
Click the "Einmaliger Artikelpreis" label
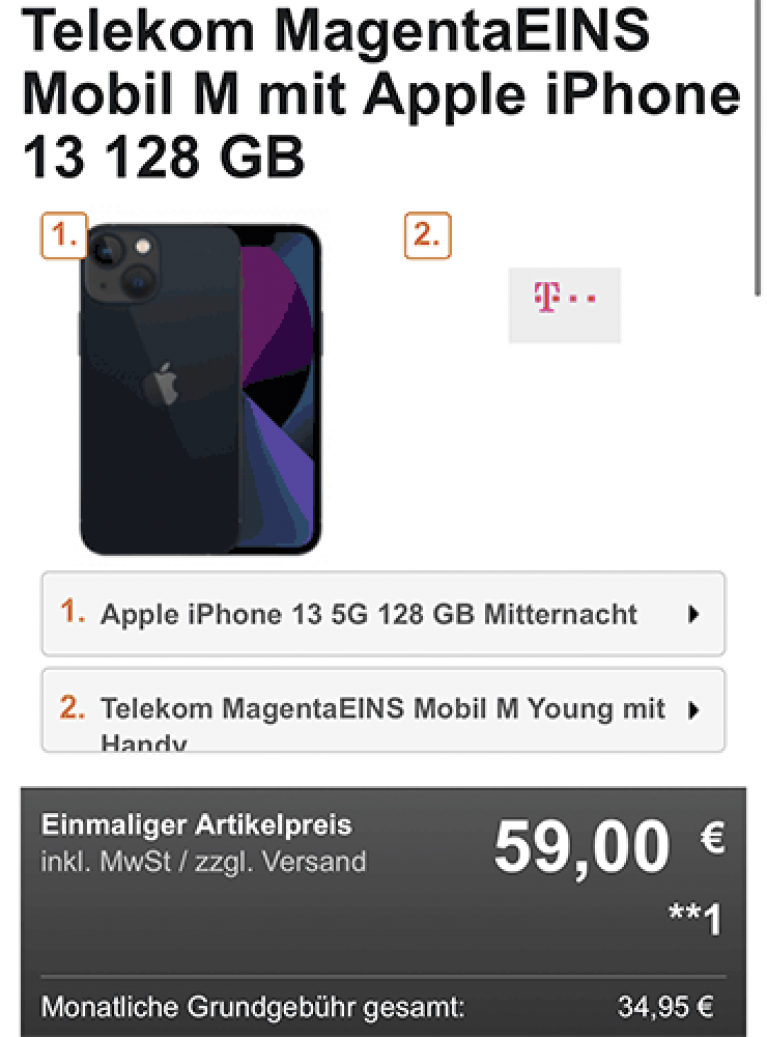click(196, 826)
